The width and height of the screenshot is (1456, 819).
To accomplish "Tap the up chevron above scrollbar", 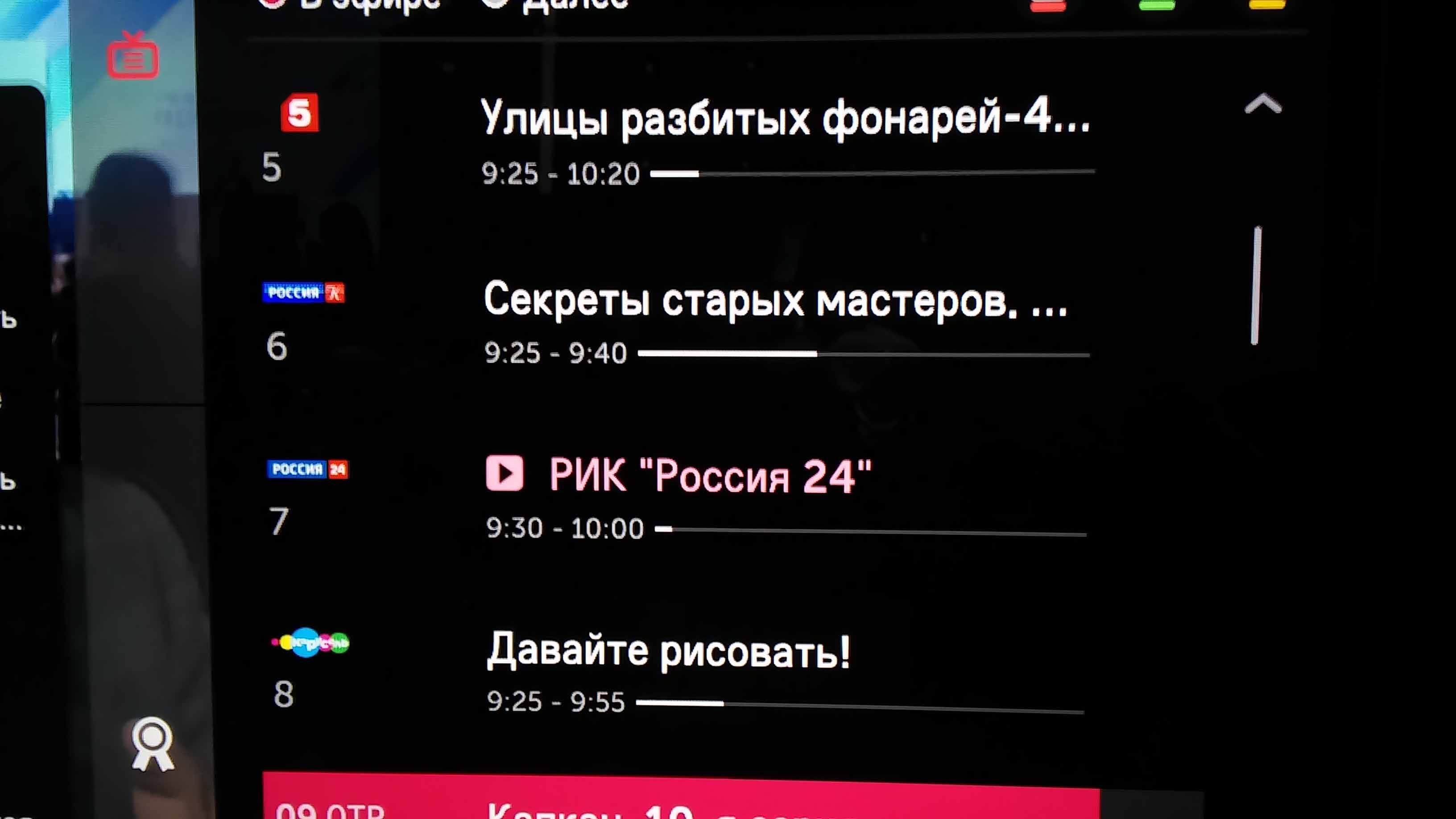I will [1263, 104].
